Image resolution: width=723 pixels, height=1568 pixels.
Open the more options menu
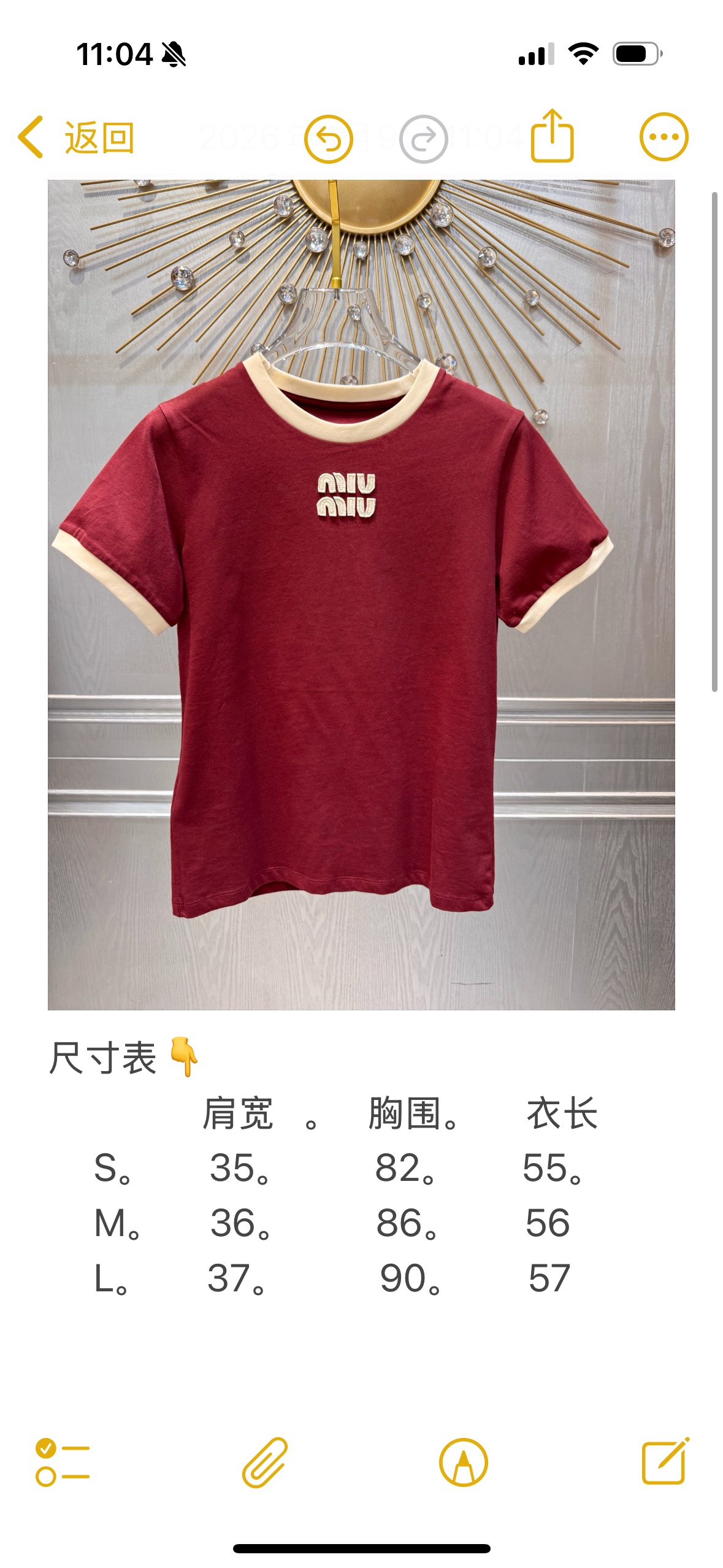coord(664,137)
